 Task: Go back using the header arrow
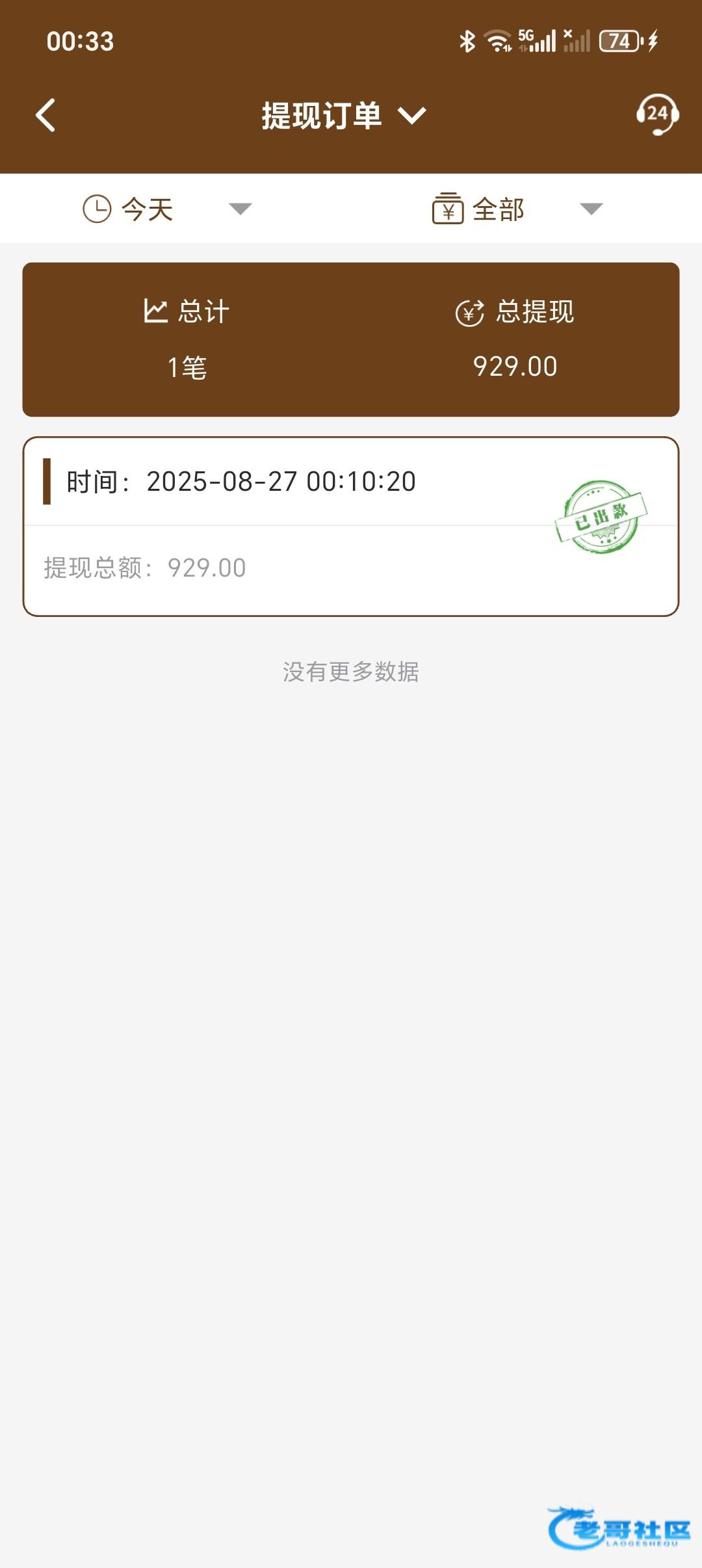[x=45, y=116]
